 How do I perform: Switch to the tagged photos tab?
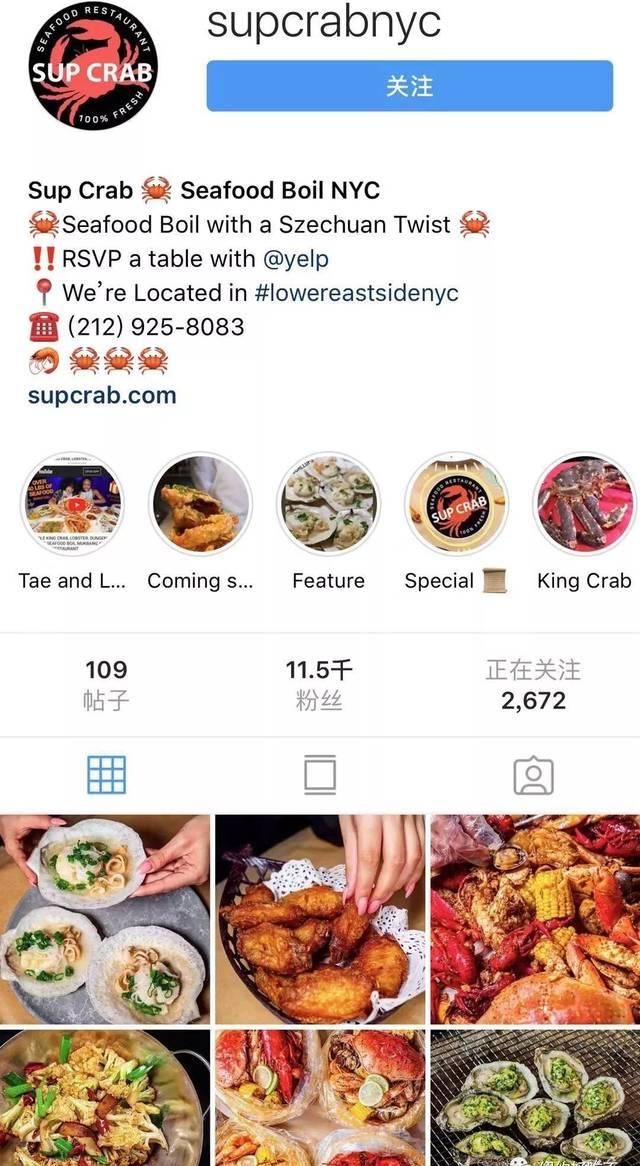[x=533, y=775]
